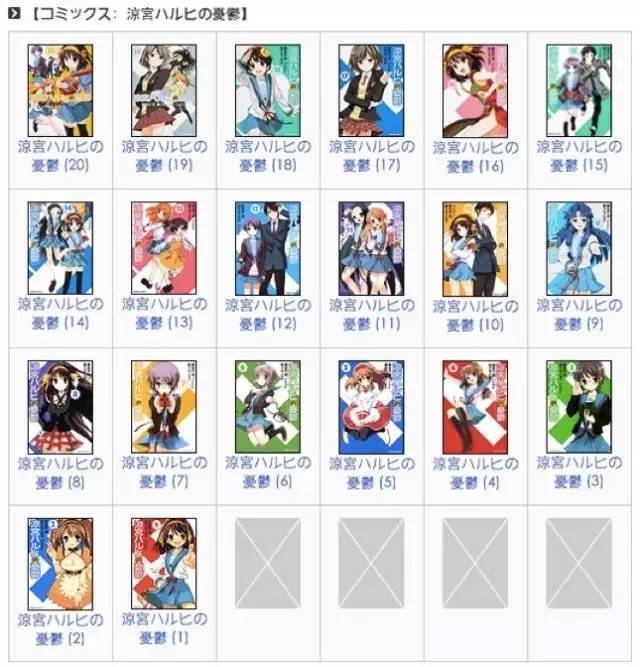Open volume (14) cover image
The width and height of the screenshot is (640, 667).
click(60, 248)
